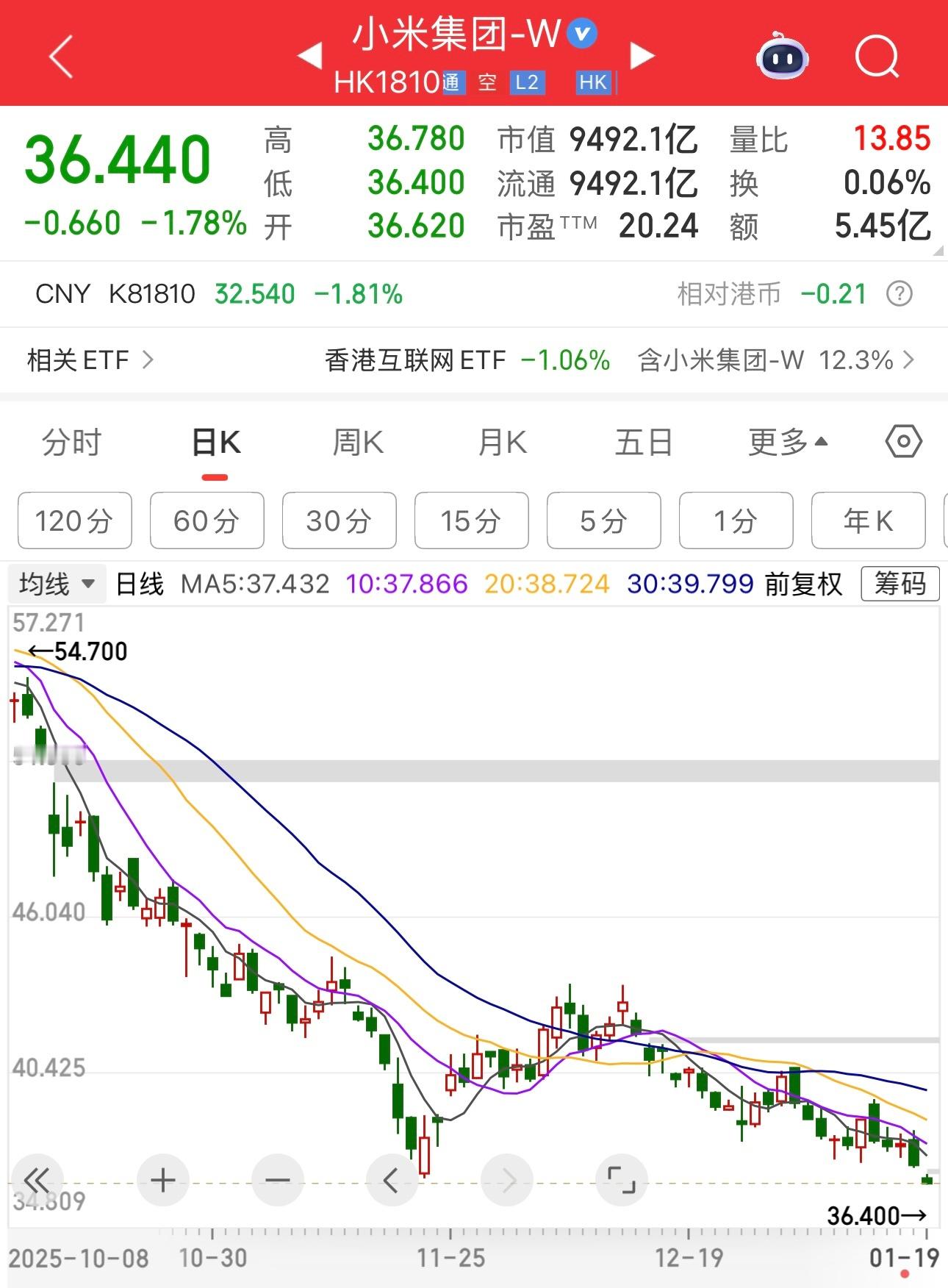948x1288 pixels.
Task: Switch to the 周K weekly chart tab
Action: pos(357,441)
